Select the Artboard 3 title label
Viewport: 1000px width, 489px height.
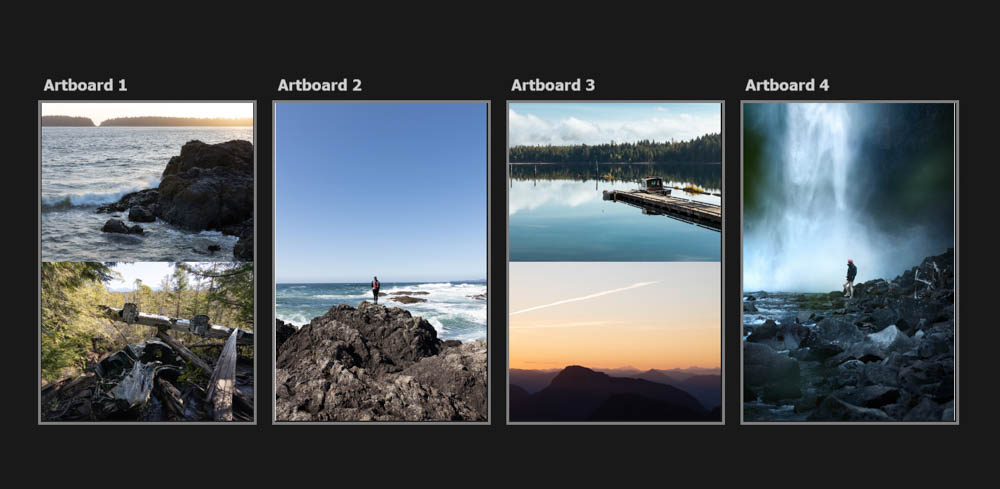(552, 85)
